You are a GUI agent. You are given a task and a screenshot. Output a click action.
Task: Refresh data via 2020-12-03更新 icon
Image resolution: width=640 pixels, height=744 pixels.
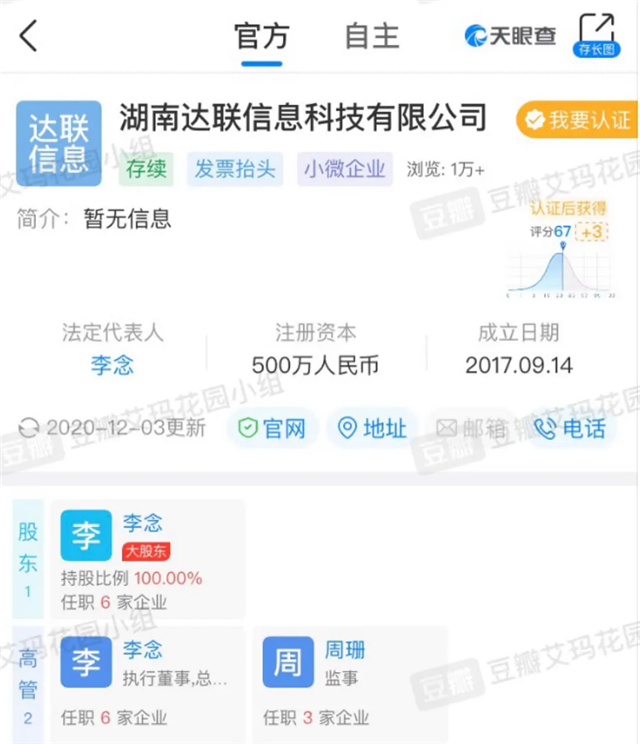[31, 428]
